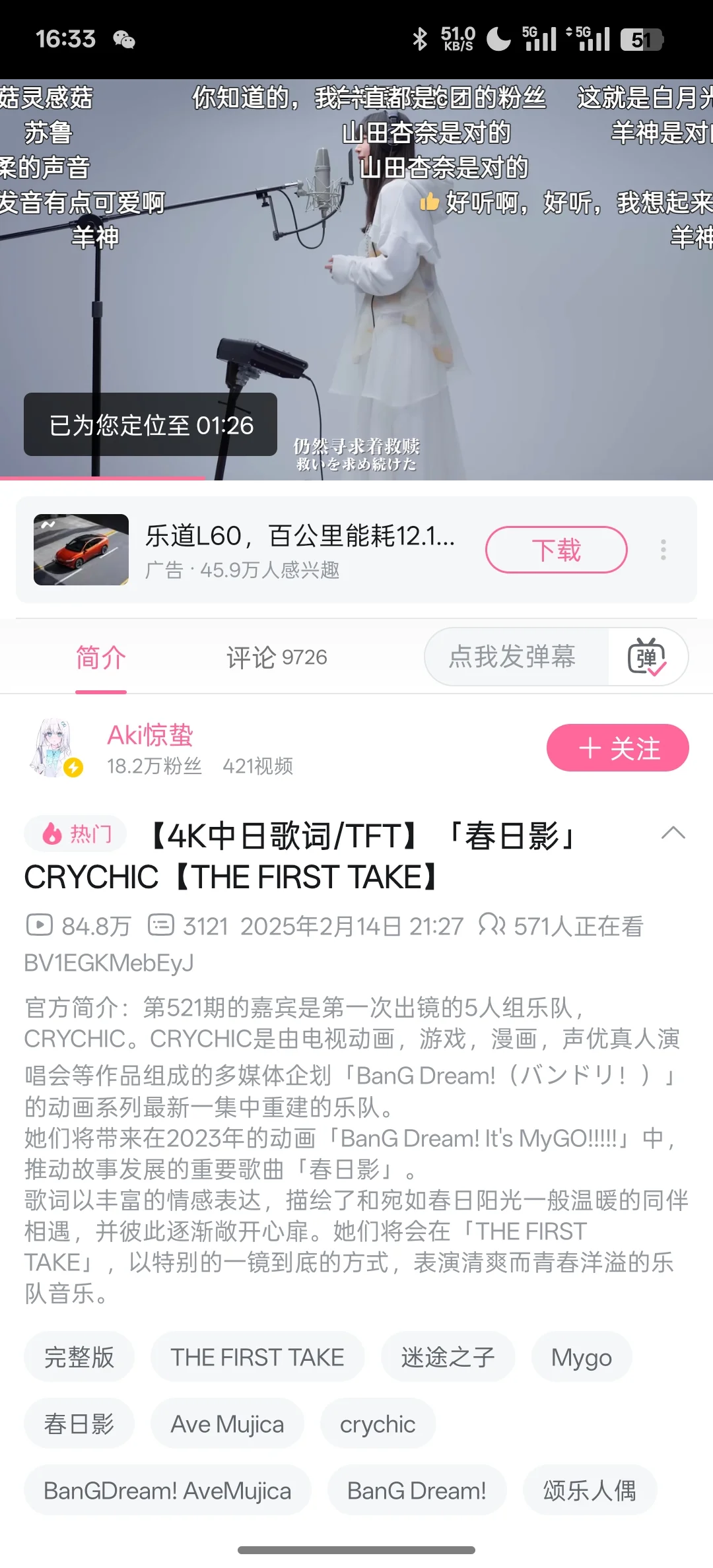Select the 完整版 tag chip
713x1568 pixels.
coord(79,1357)
